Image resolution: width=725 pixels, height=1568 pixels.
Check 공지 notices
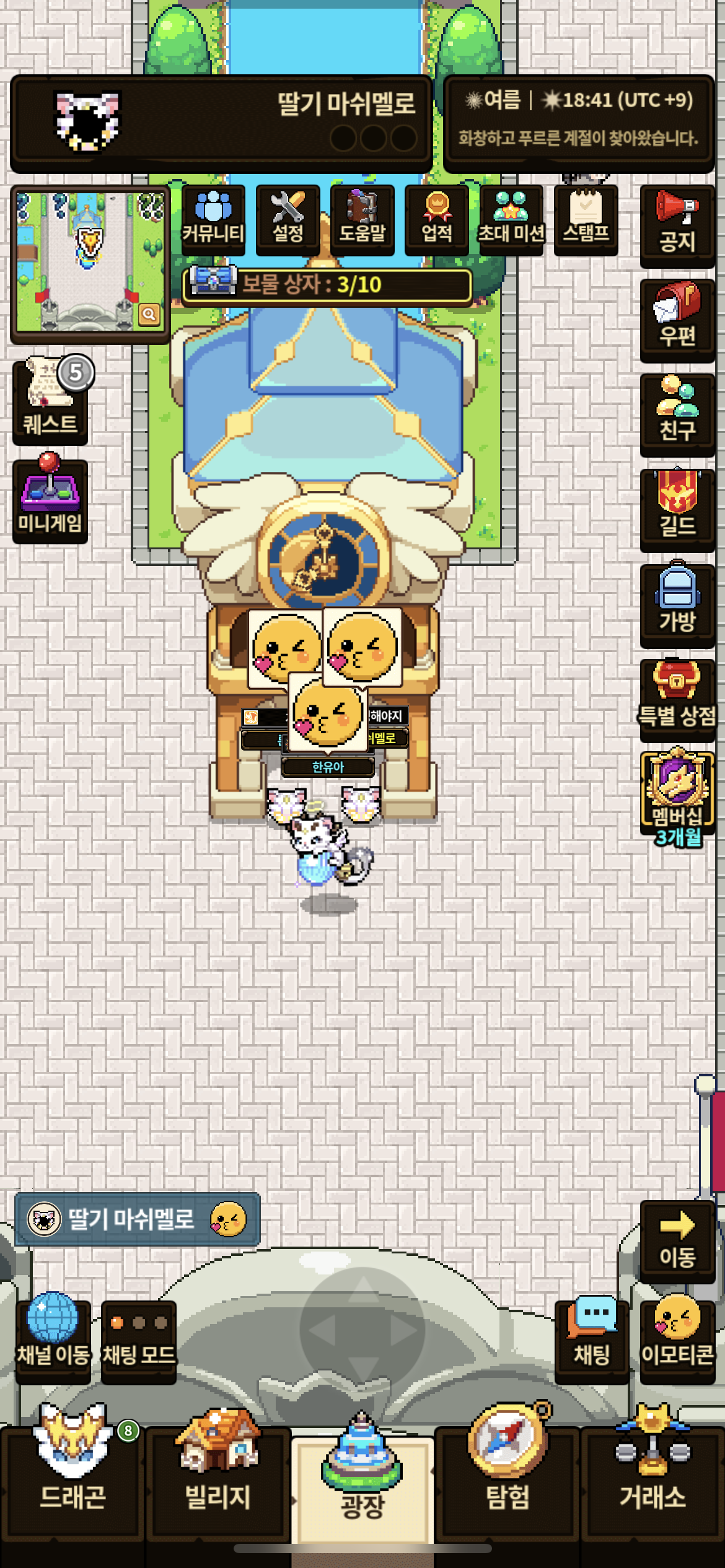[x=677, y=226]
